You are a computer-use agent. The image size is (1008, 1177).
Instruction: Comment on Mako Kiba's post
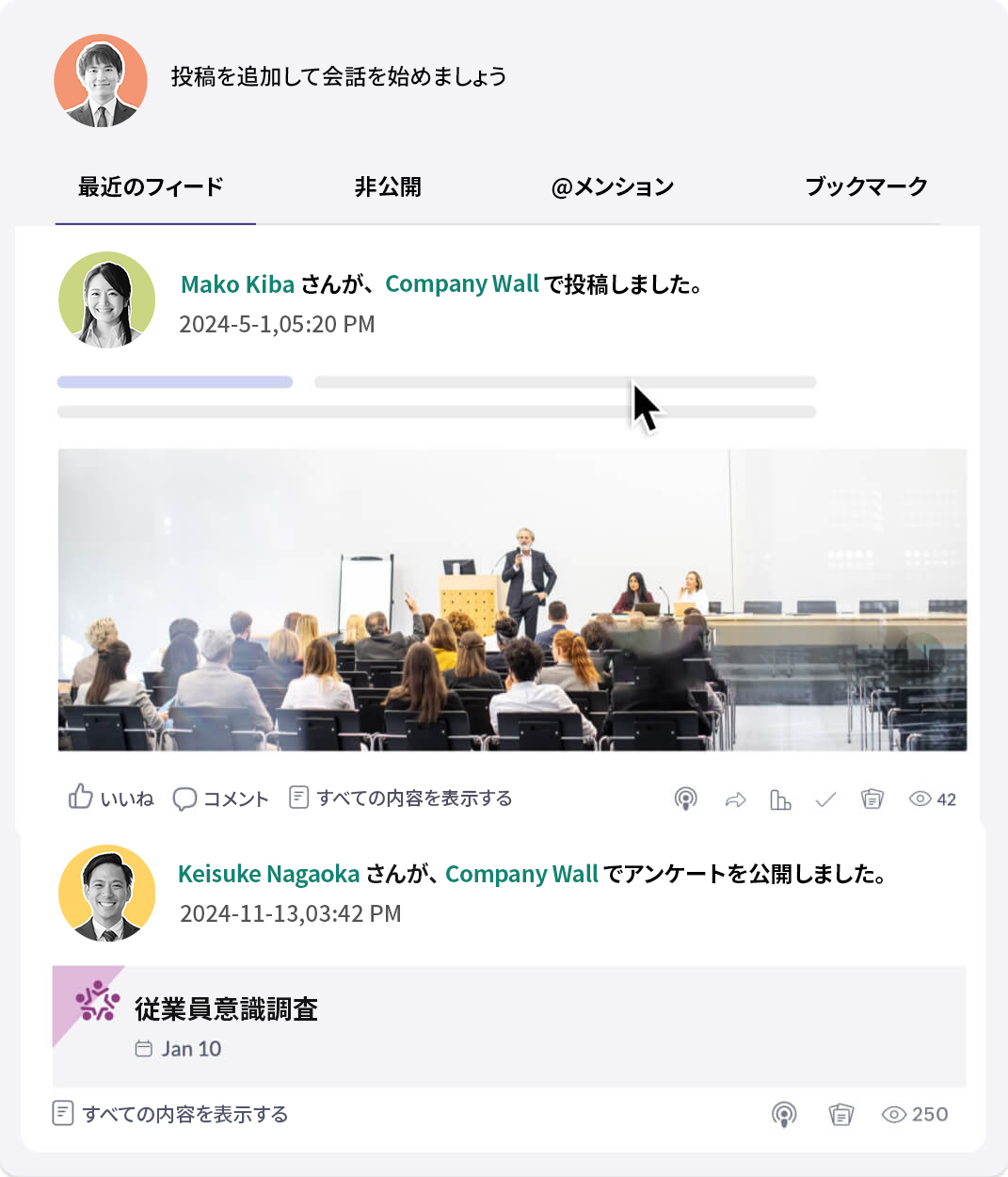[x=221, y=798]
